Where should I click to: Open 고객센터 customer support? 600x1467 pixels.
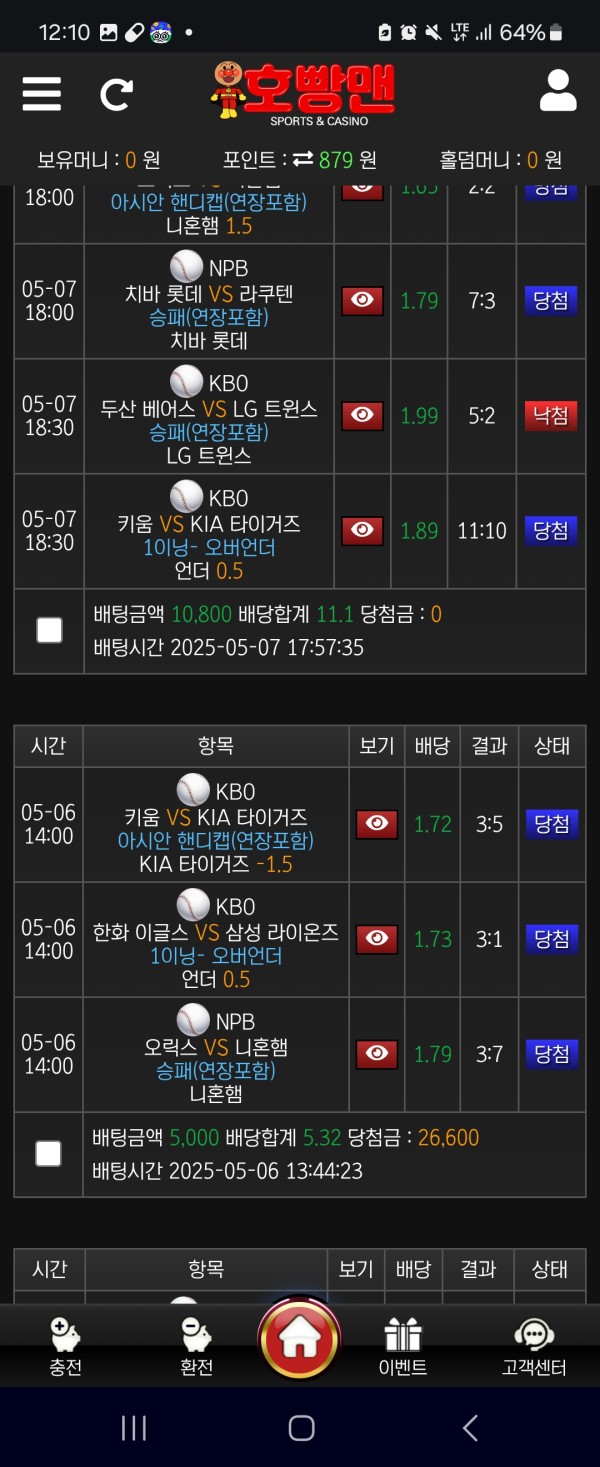534,1346
